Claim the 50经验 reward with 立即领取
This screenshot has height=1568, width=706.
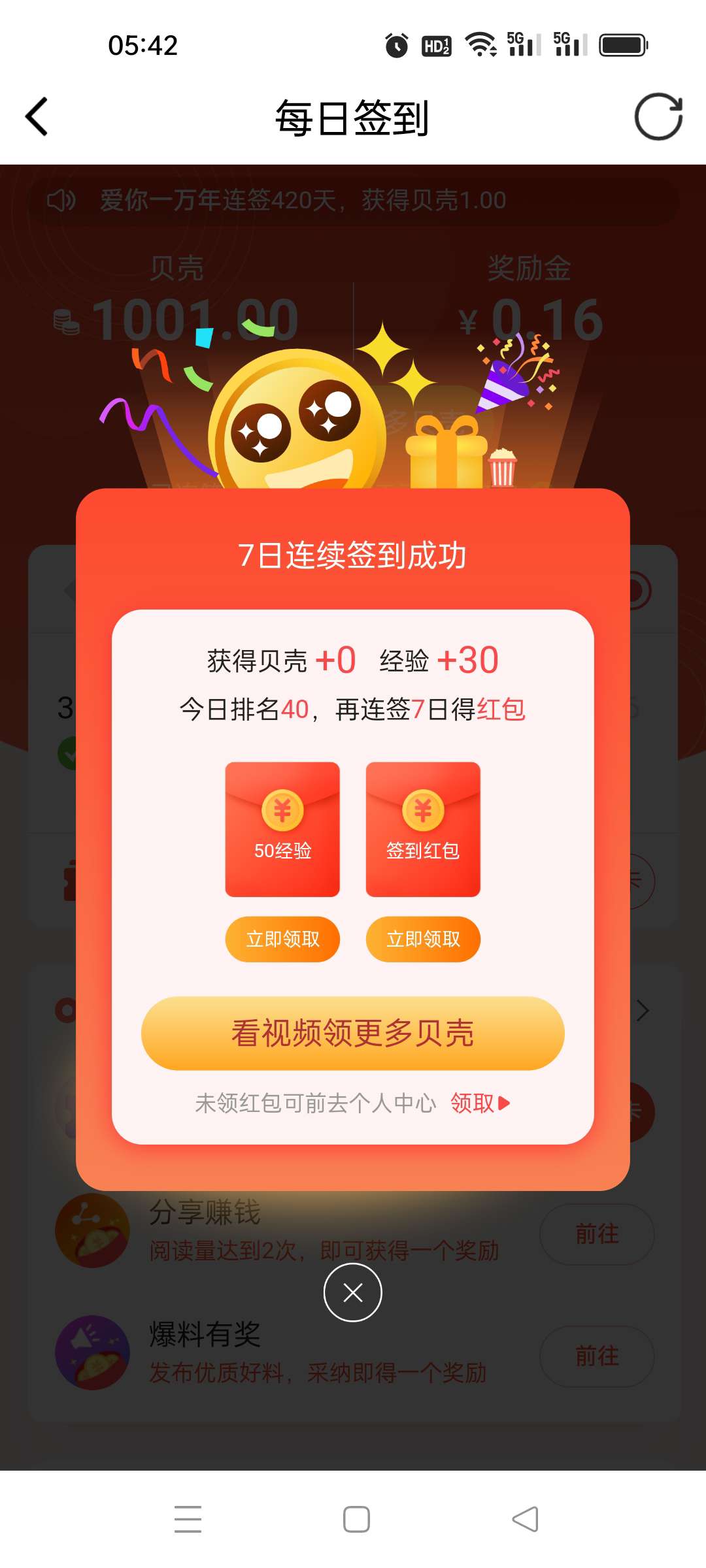tap(282, 939)
